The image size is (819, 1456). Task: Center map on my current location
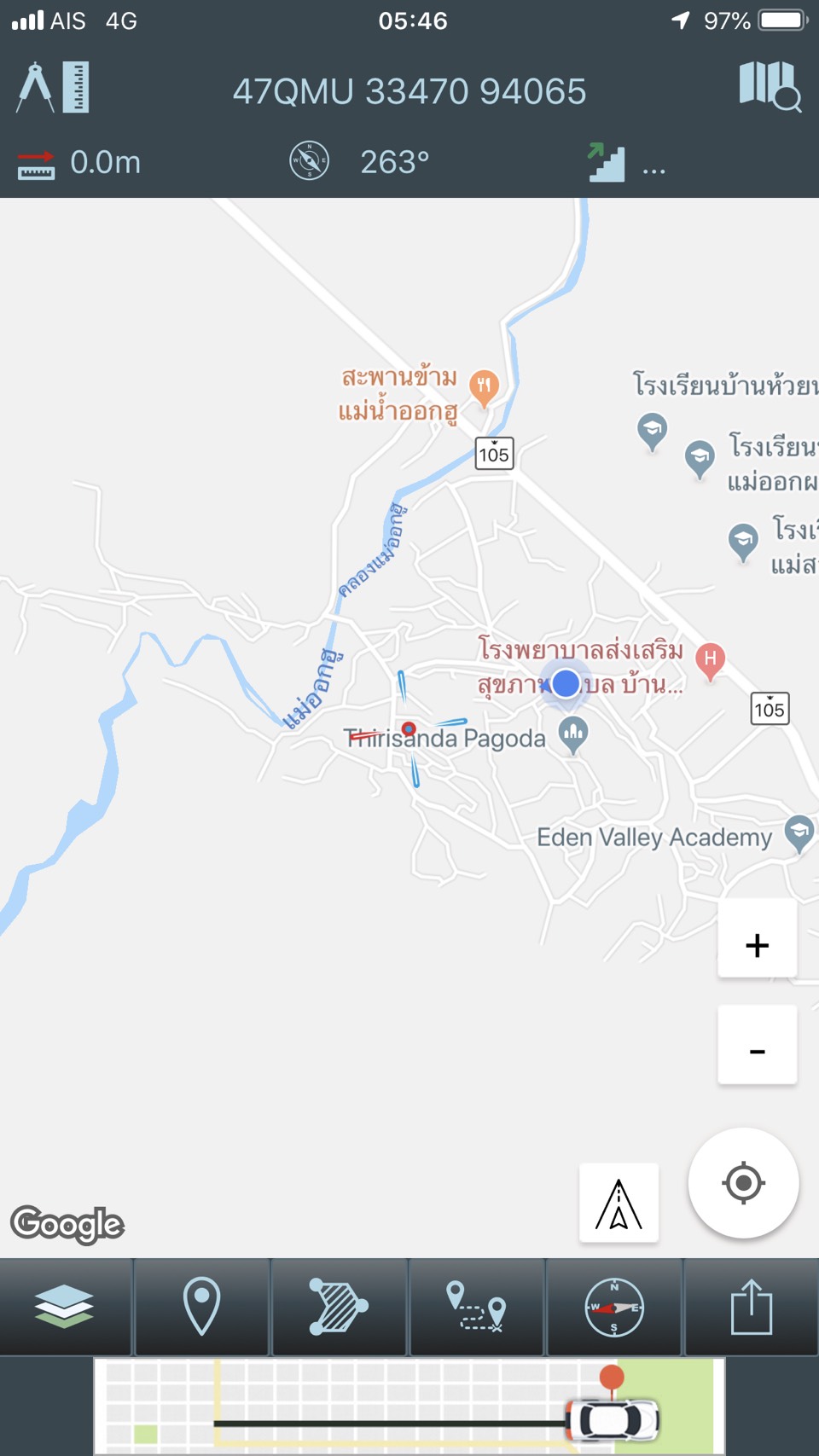click(x=743, y=1183)
